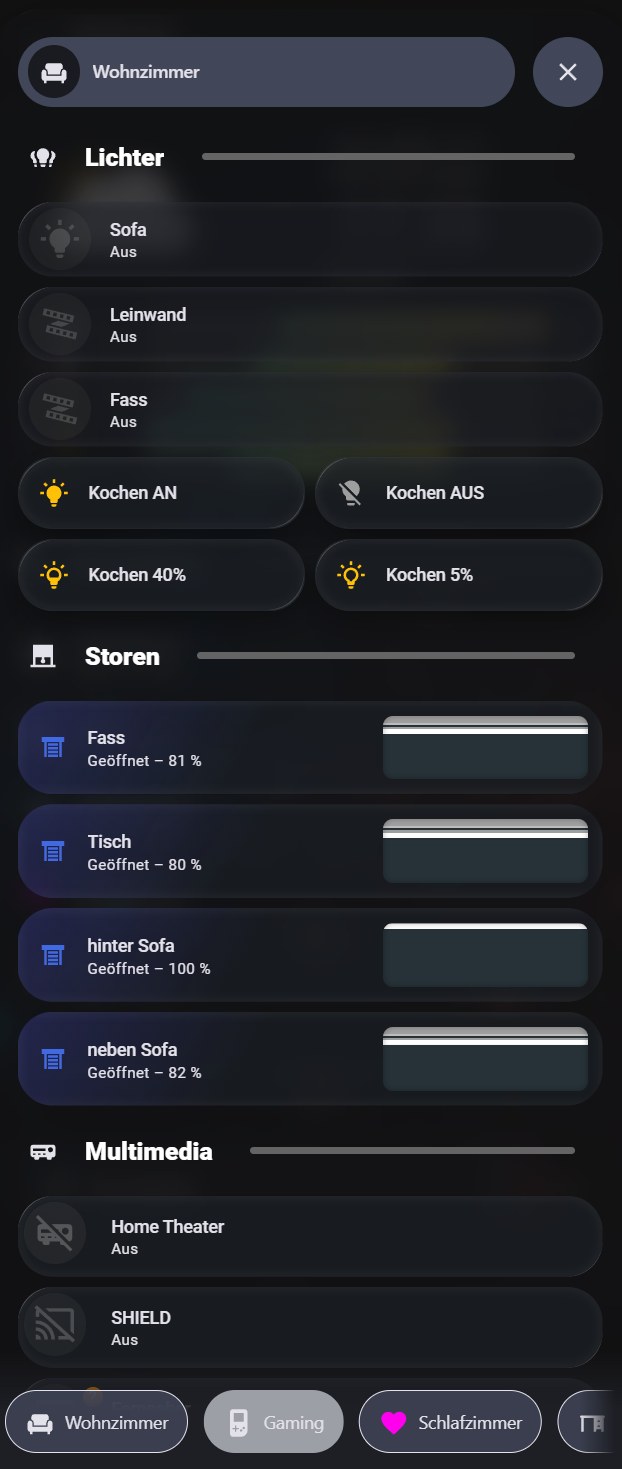The height and width of the screenshot is (1469, 622).
Task: Activate Kochen AN scene
Action: (x=161, y=493)
